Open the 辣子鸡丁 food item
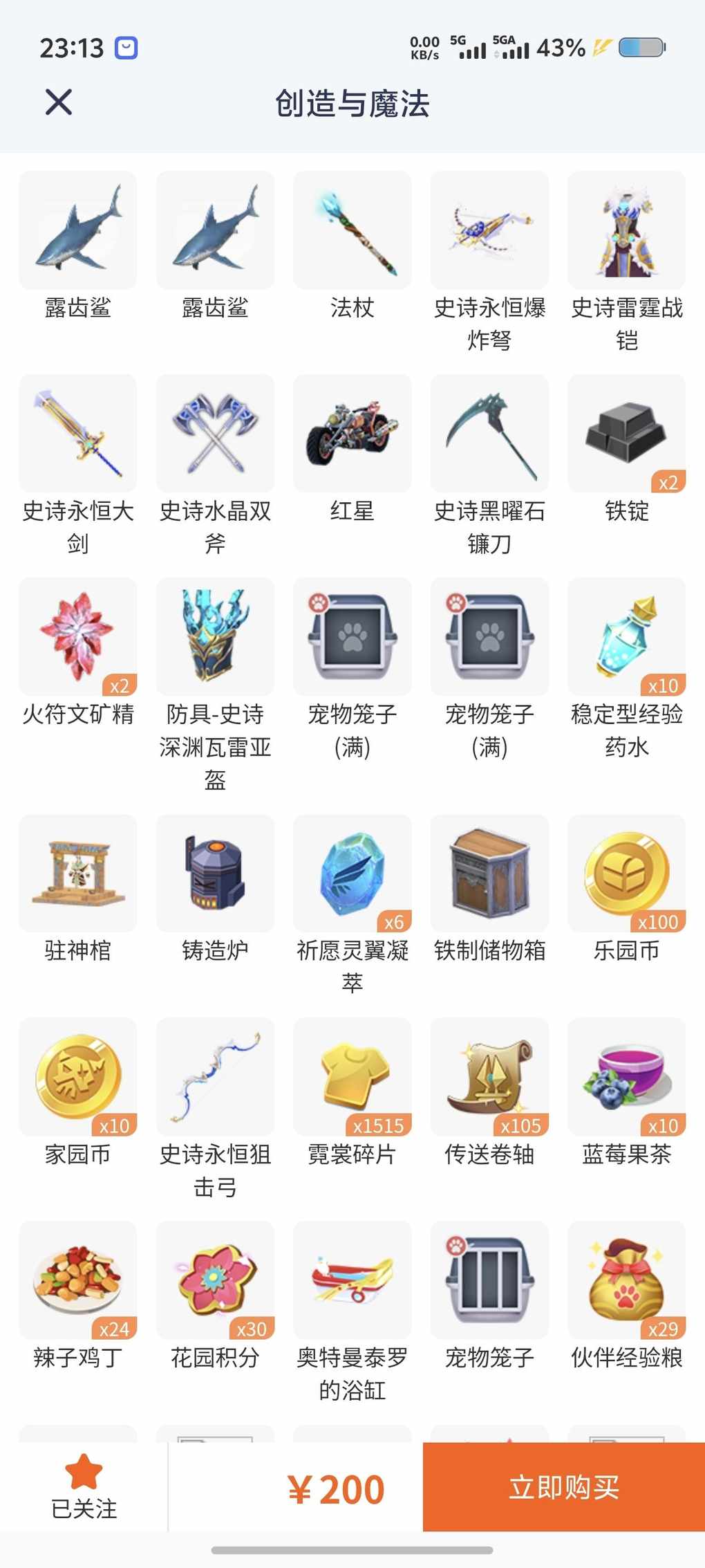This screenshot has width=705, height=1568. click(x=78, y=1280)
